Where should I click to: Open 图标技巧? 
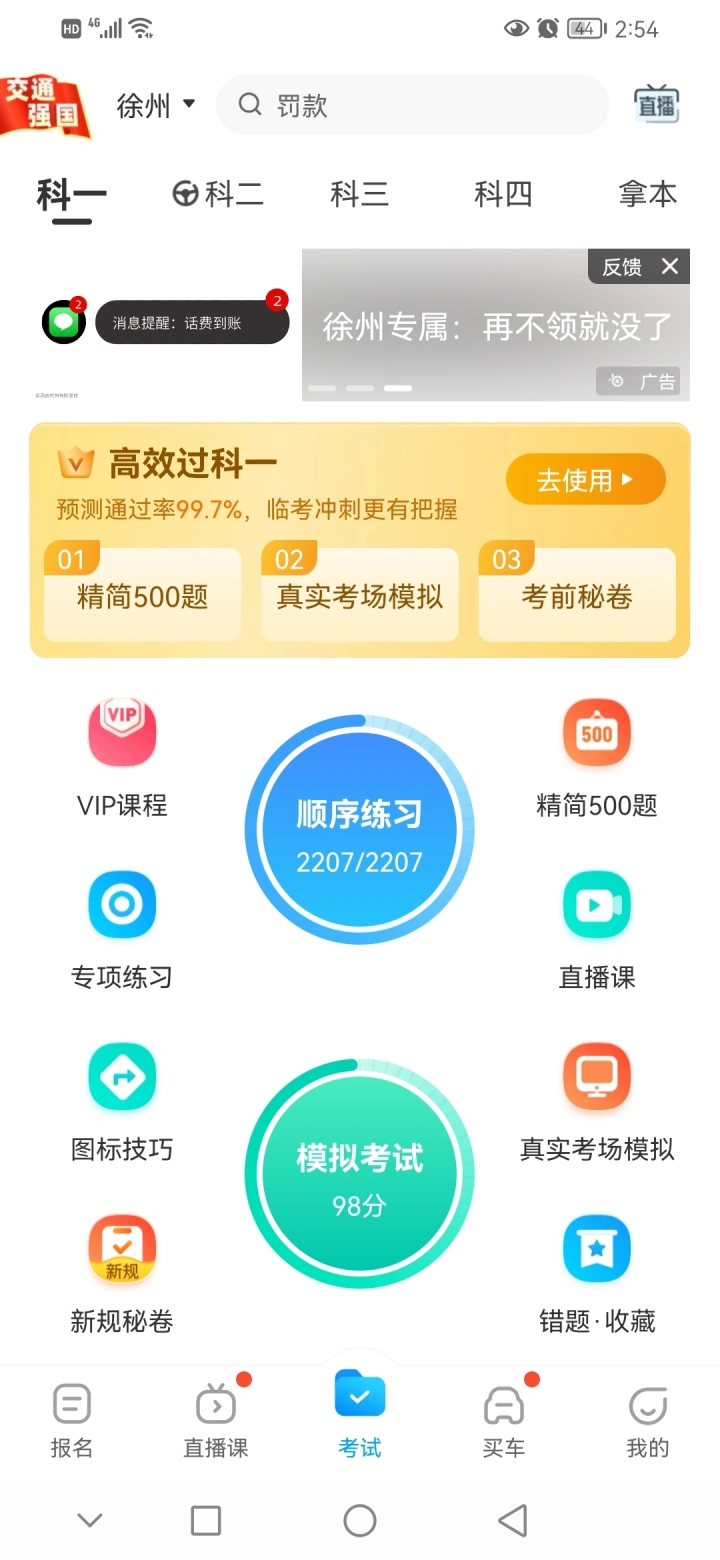click(122, 1102)
